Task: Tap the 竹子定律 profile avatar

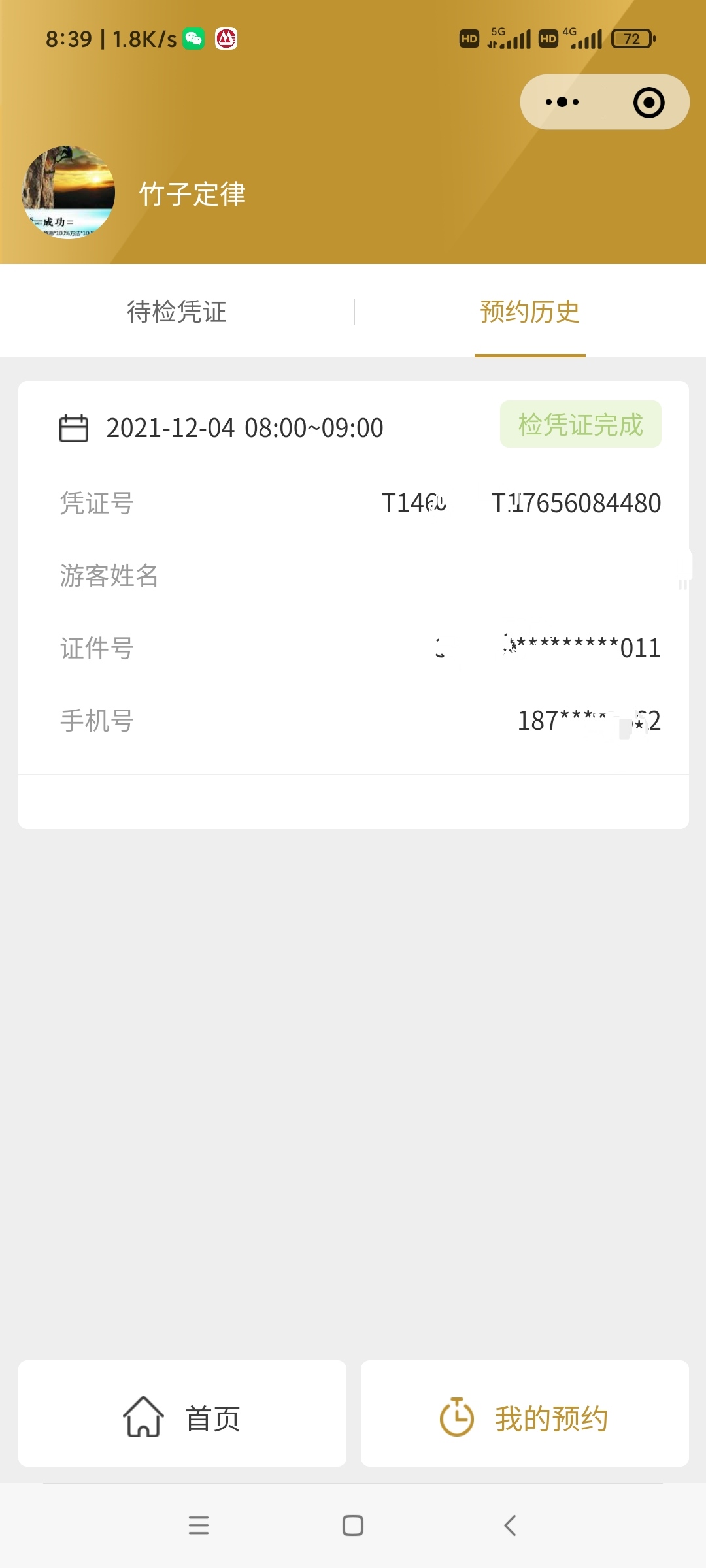Action: (x=68, y=193)
